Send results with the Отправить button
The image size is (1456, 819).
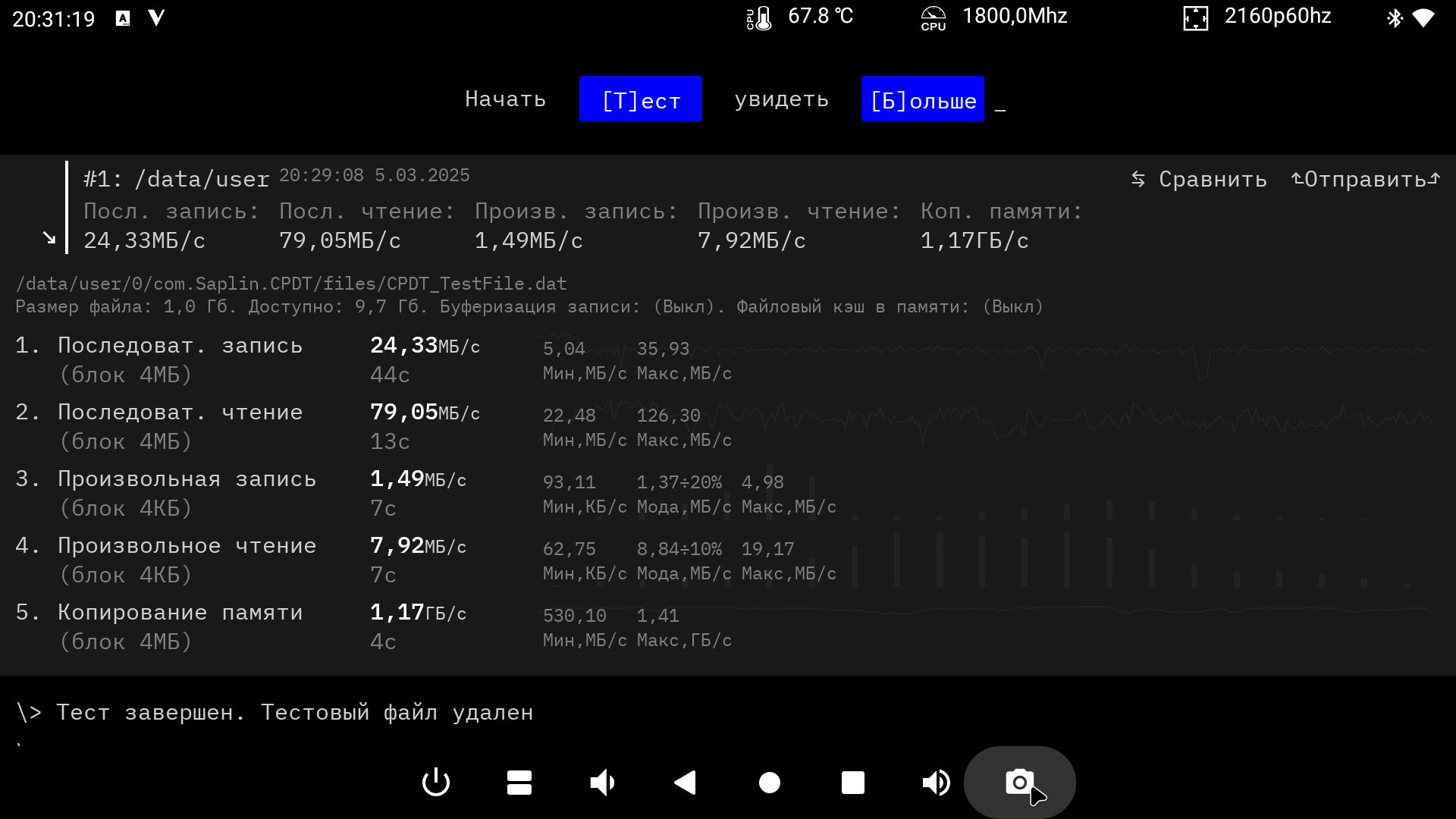(x=1365, y=180)
